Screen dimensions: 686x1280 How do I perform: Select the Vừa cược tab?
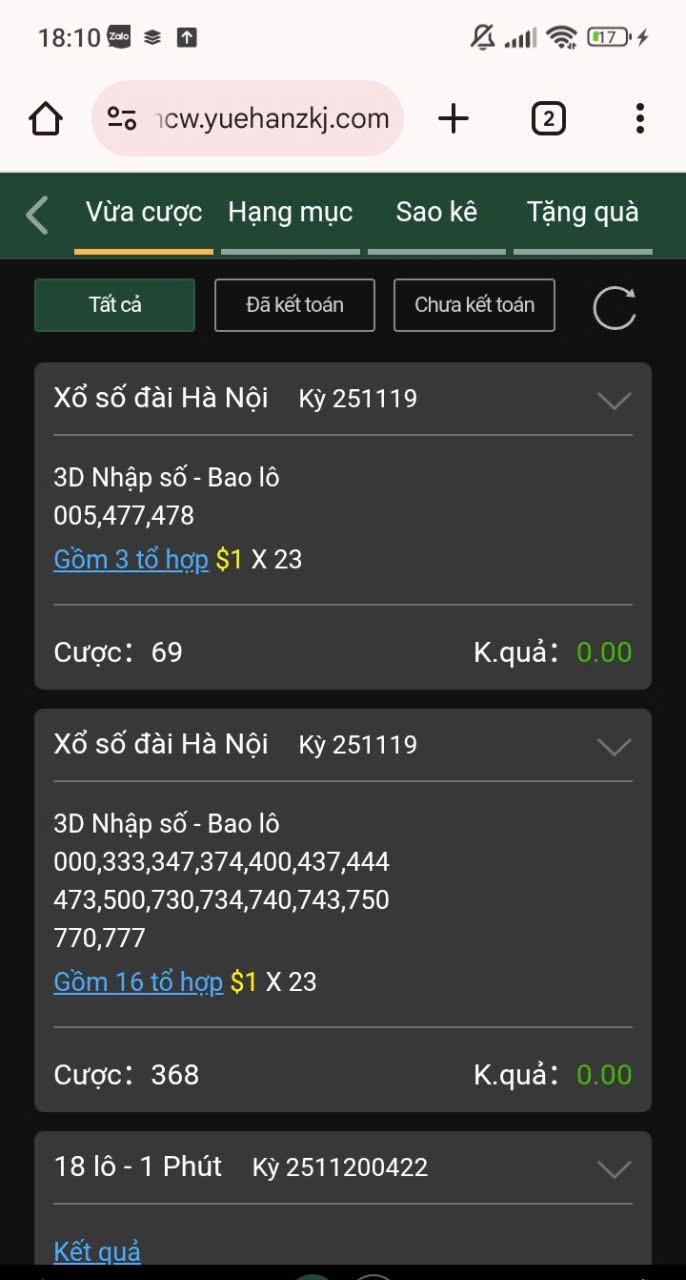click(x=144, y=212)
